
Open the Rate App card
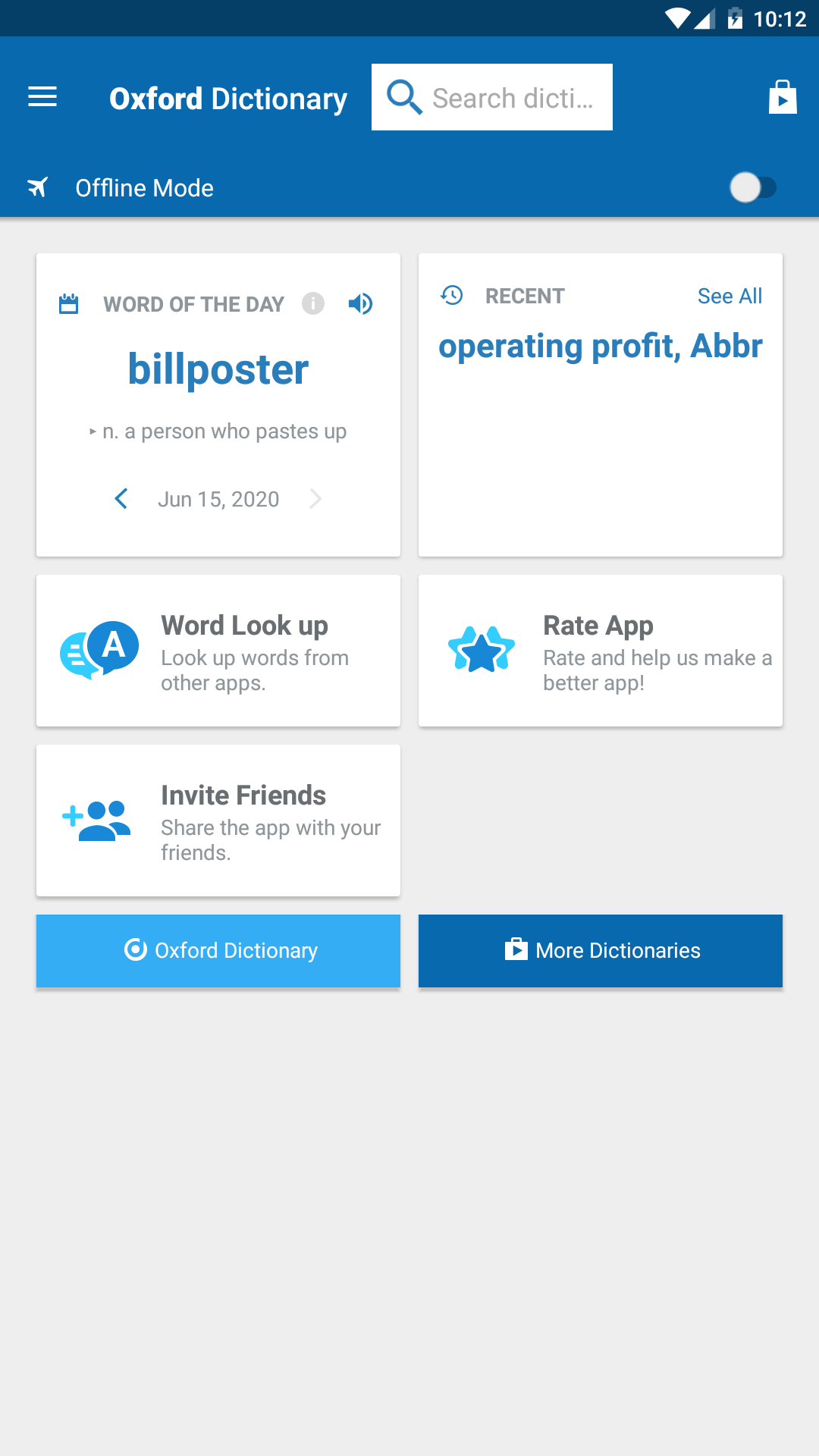(x=601, y=651)
